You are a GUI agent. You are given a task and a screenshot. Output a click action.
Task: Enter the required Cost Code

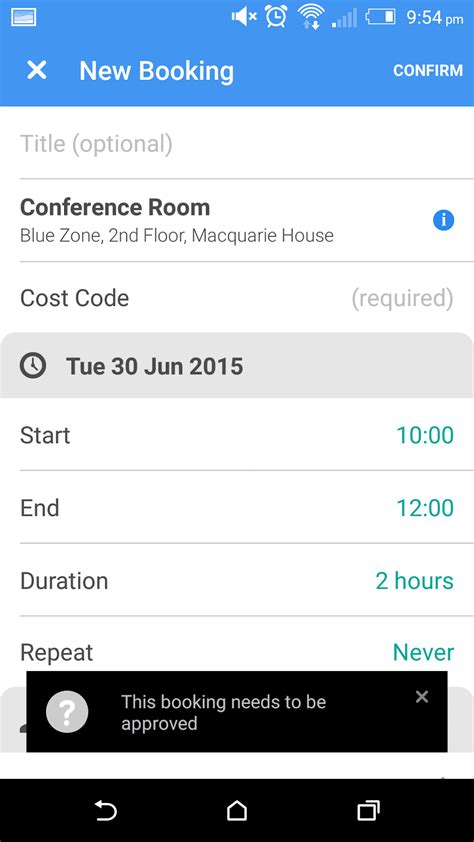click(x=237, y=298)
